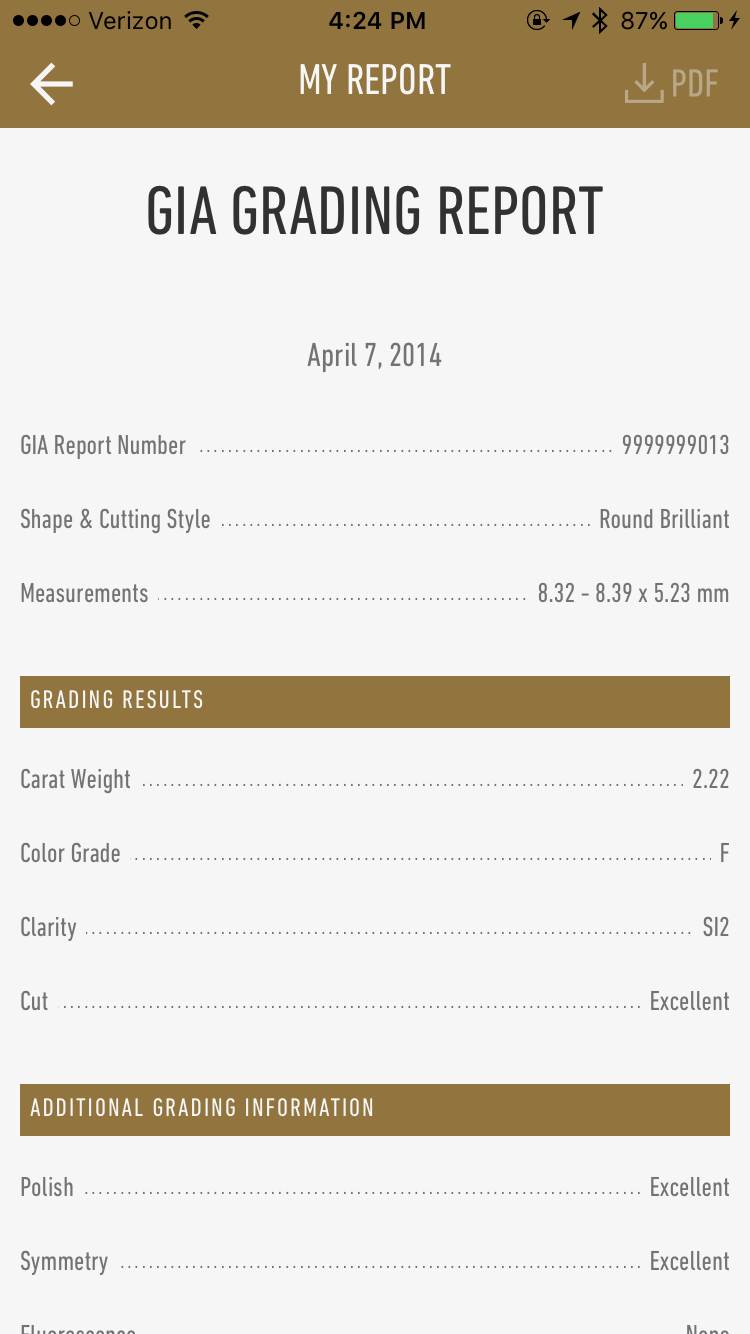Viewport: 750px width, 1334px height.
Task: Go back using the top-left arrow
Action: point(52,84)
